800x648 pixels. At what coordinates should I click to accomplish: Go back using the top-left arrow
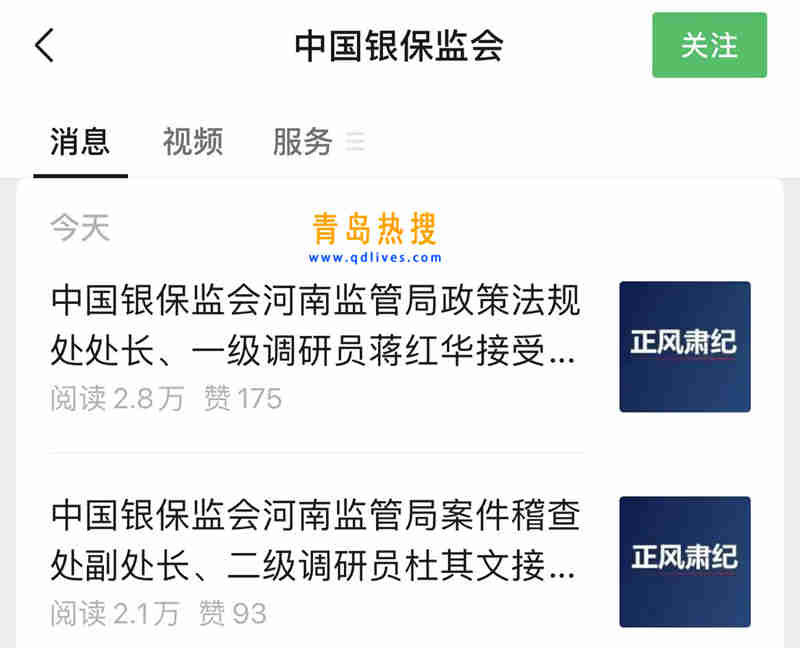pos(44,46)
